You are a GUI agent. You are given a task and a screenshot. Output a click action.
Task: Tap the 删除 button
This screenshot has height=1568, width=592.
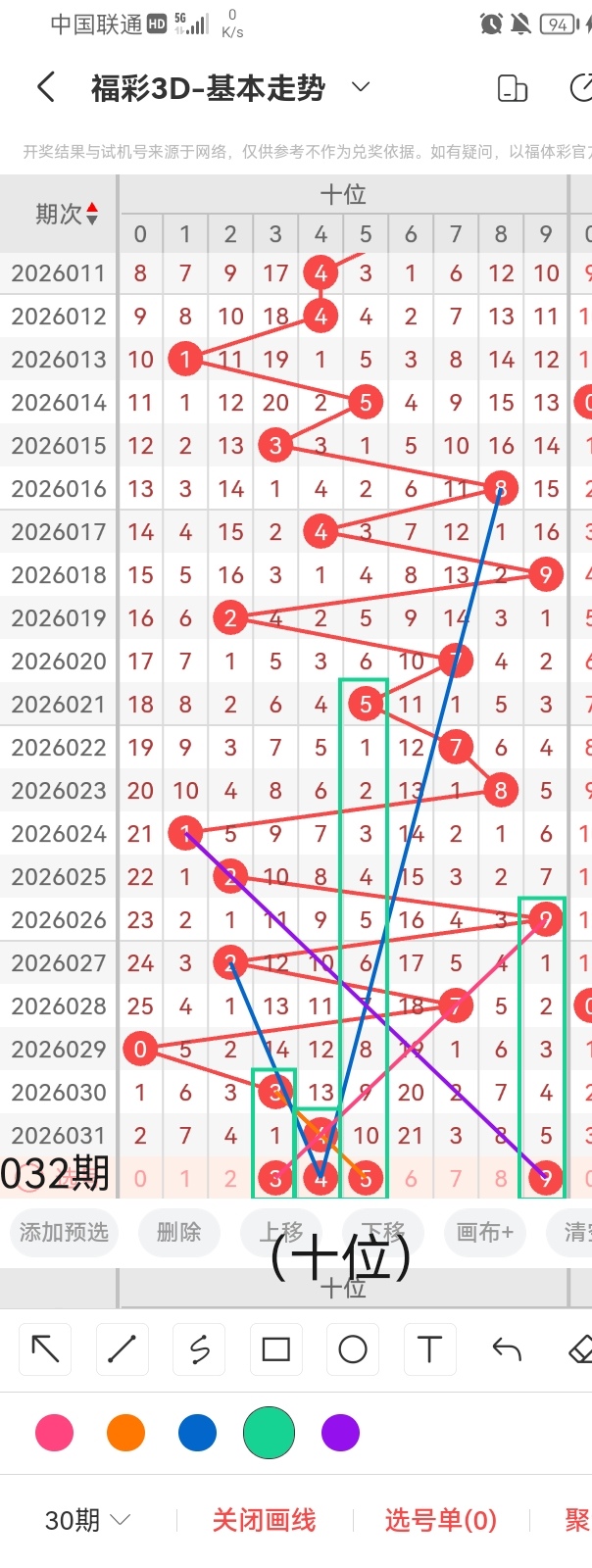pos(178,1232)
